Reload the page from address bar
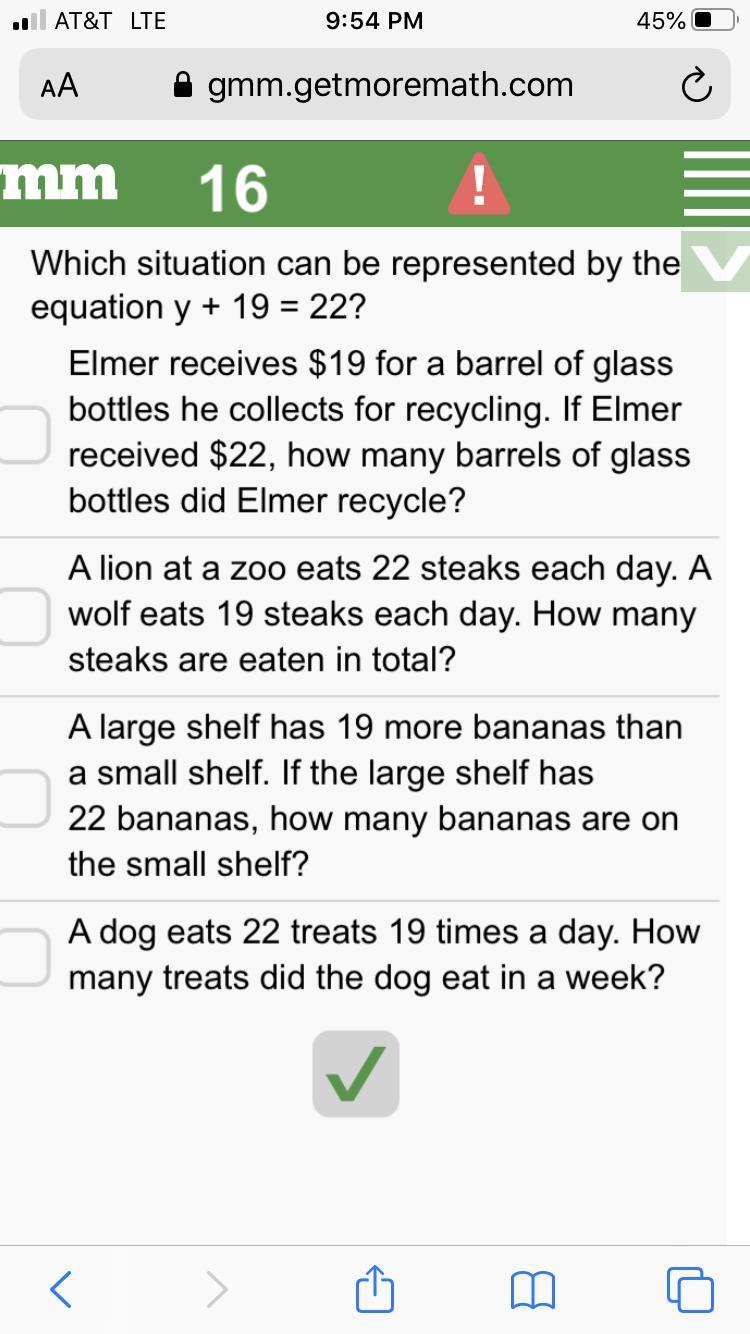Screen dimensions: 750x1334 [x=694, y=87]
